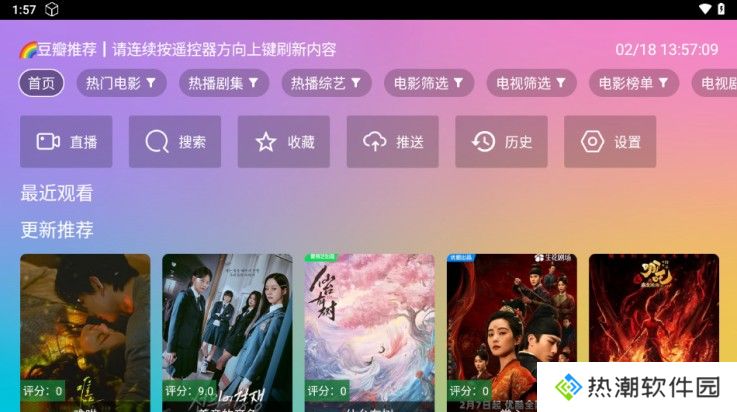Open the 热门电影 filter chip
The height and width of the screenshot is (412, 737).
coord(121,83)
